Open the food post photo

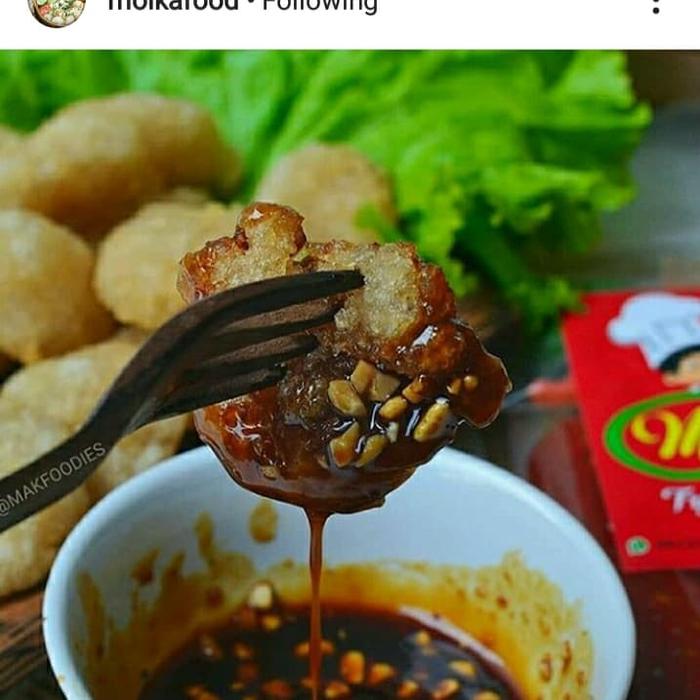pyautogui.click(x=350, y=375)
